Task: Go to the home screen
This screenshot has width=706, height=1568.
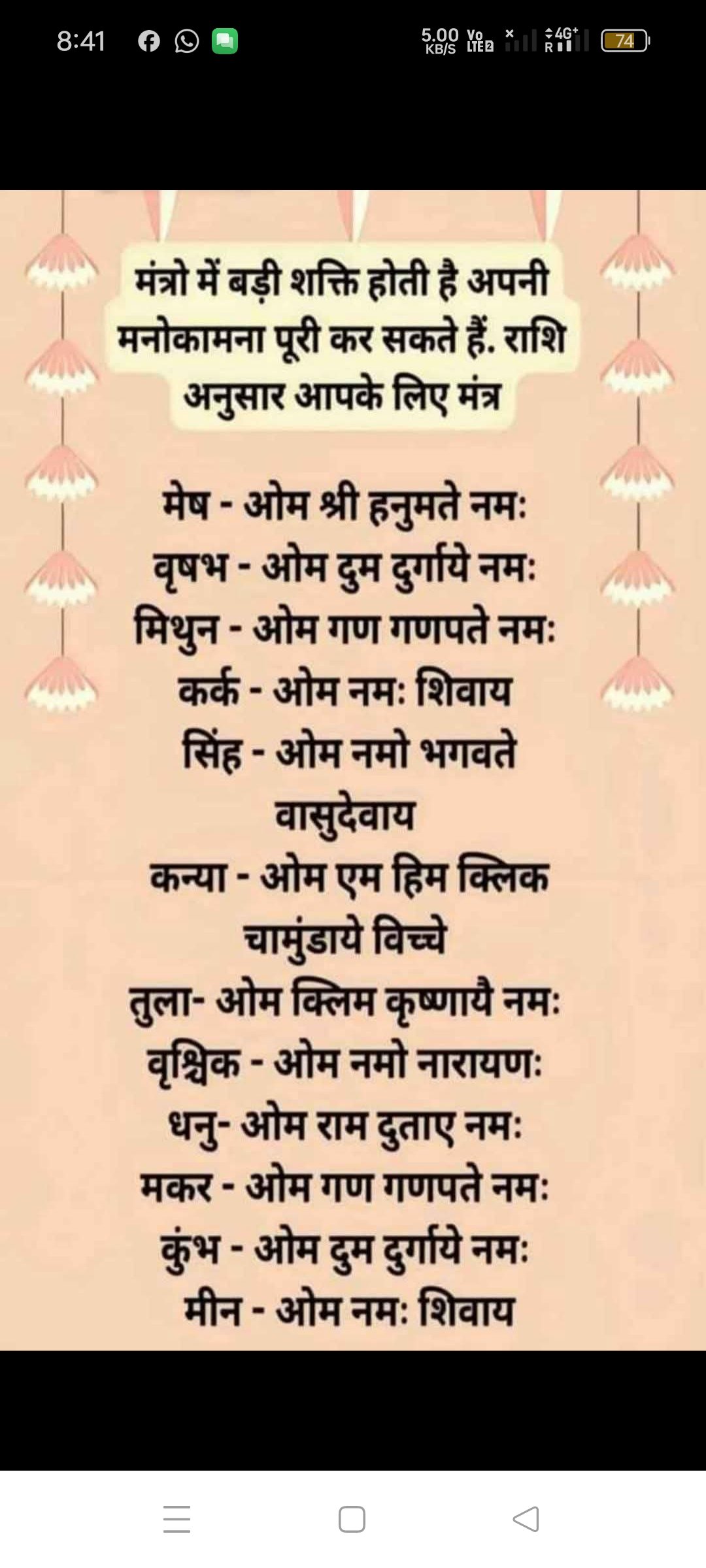Action: click(x=352, y=1519)
